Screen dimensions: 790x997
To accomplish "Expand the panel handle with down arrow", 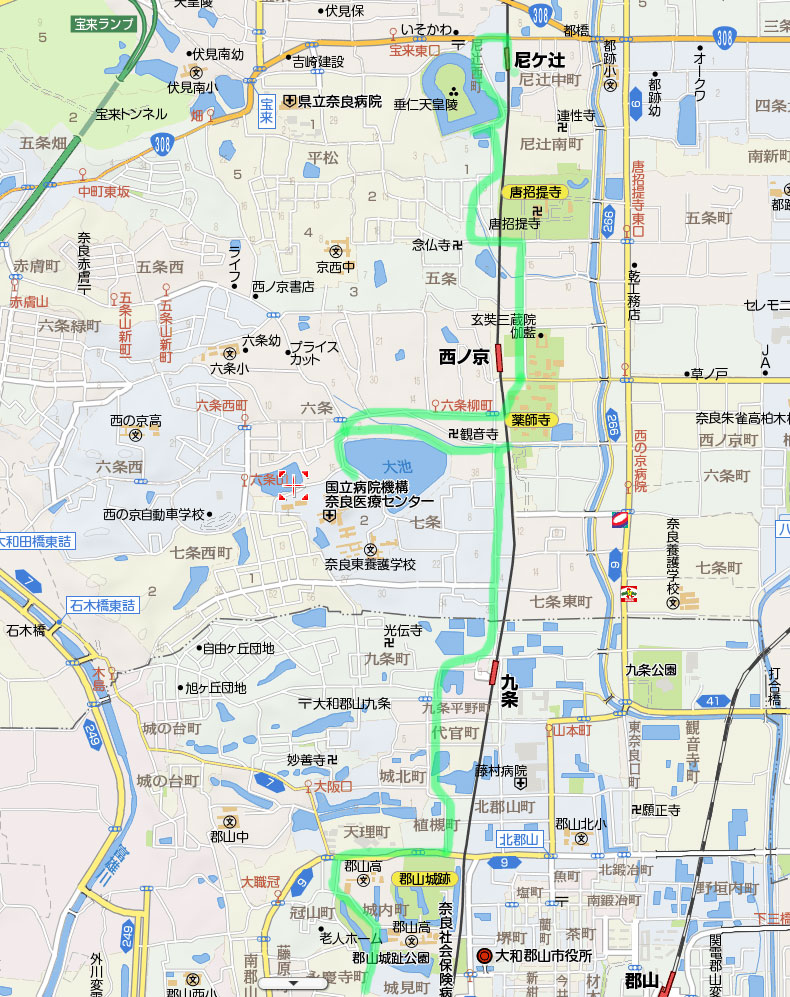I will pos(293,984).
